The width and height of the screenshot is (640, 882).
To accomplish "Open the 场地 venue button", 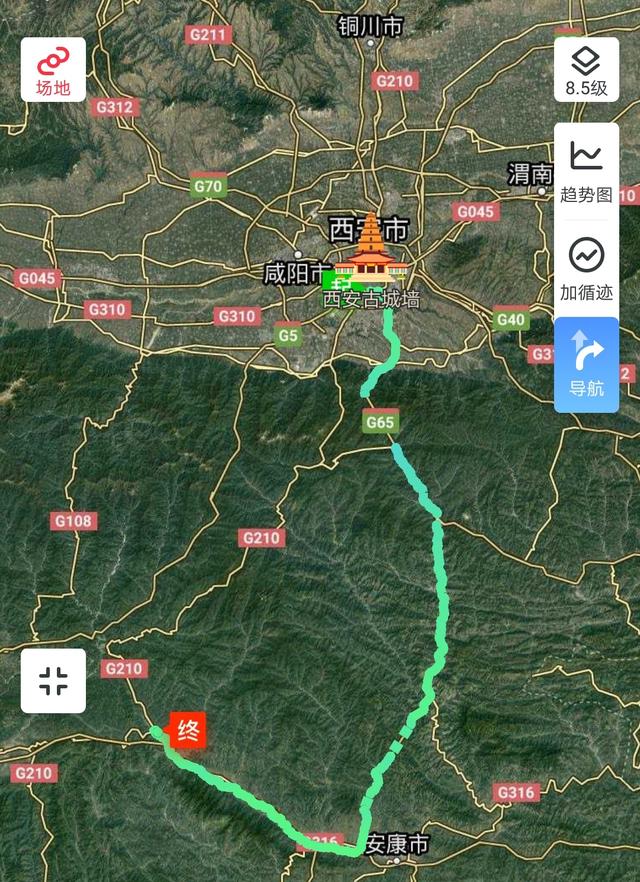I will pyautogui.click(x=54, y=71).
